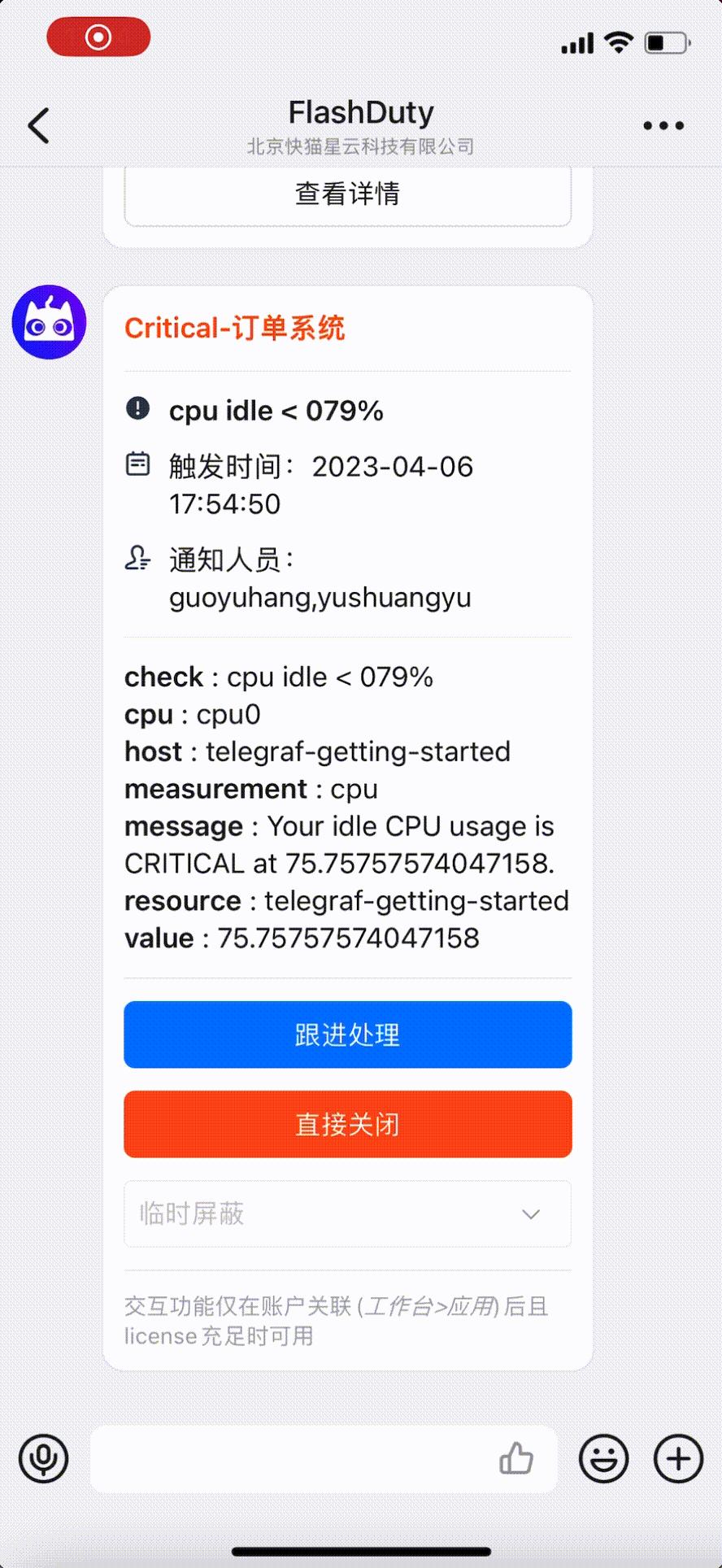Tap the FlashDuty bot avatar
Viewport: 722px width, 1568px height.
click(49, 321)
